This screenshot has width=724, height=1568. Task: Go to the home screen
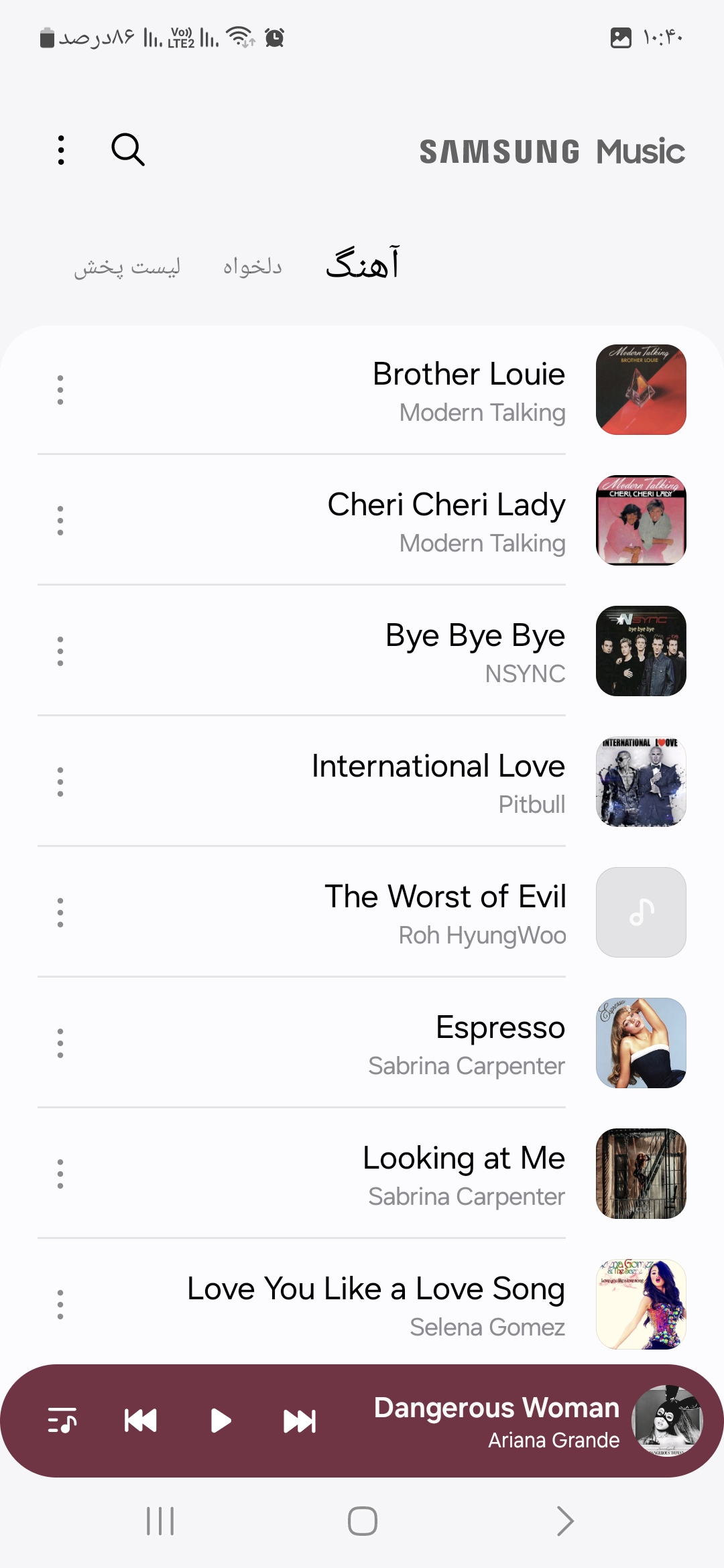pyautogui.click(x=362, y=1521)
